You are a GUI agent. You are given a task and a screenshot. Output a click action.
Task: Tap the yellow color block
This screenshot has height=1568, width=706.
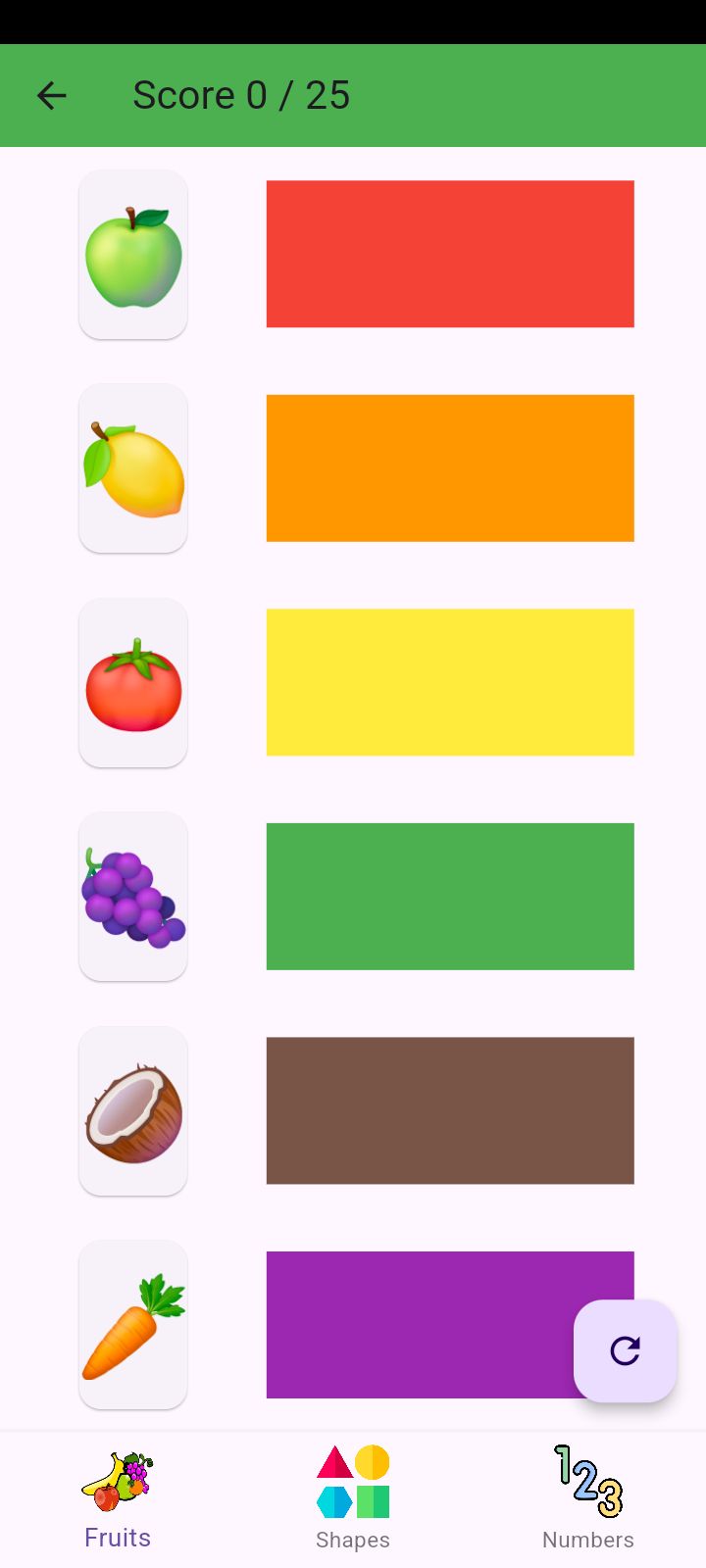[450, 682]
